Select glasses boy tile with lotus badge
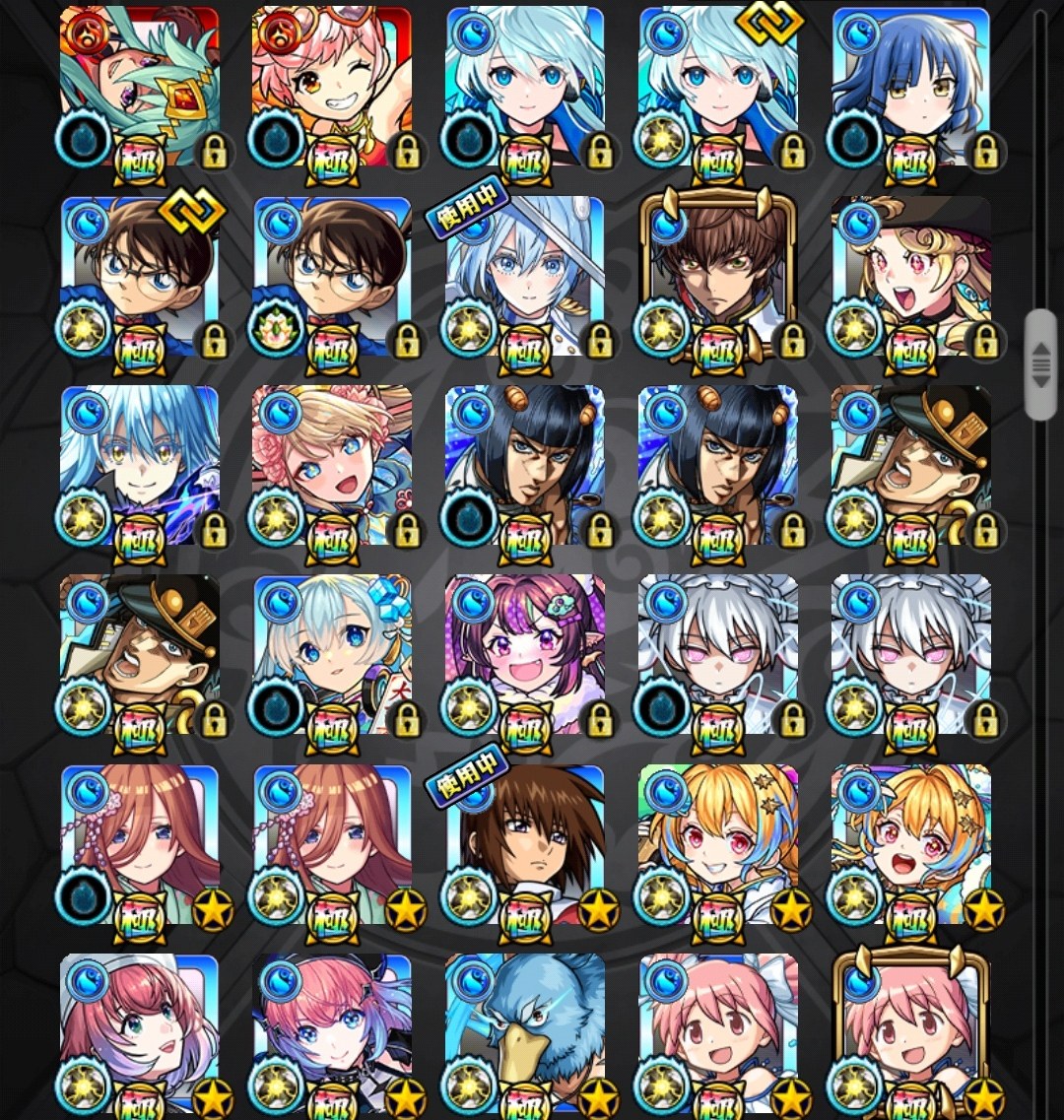Viewport: 1064px width, 1120px height. 332,279
